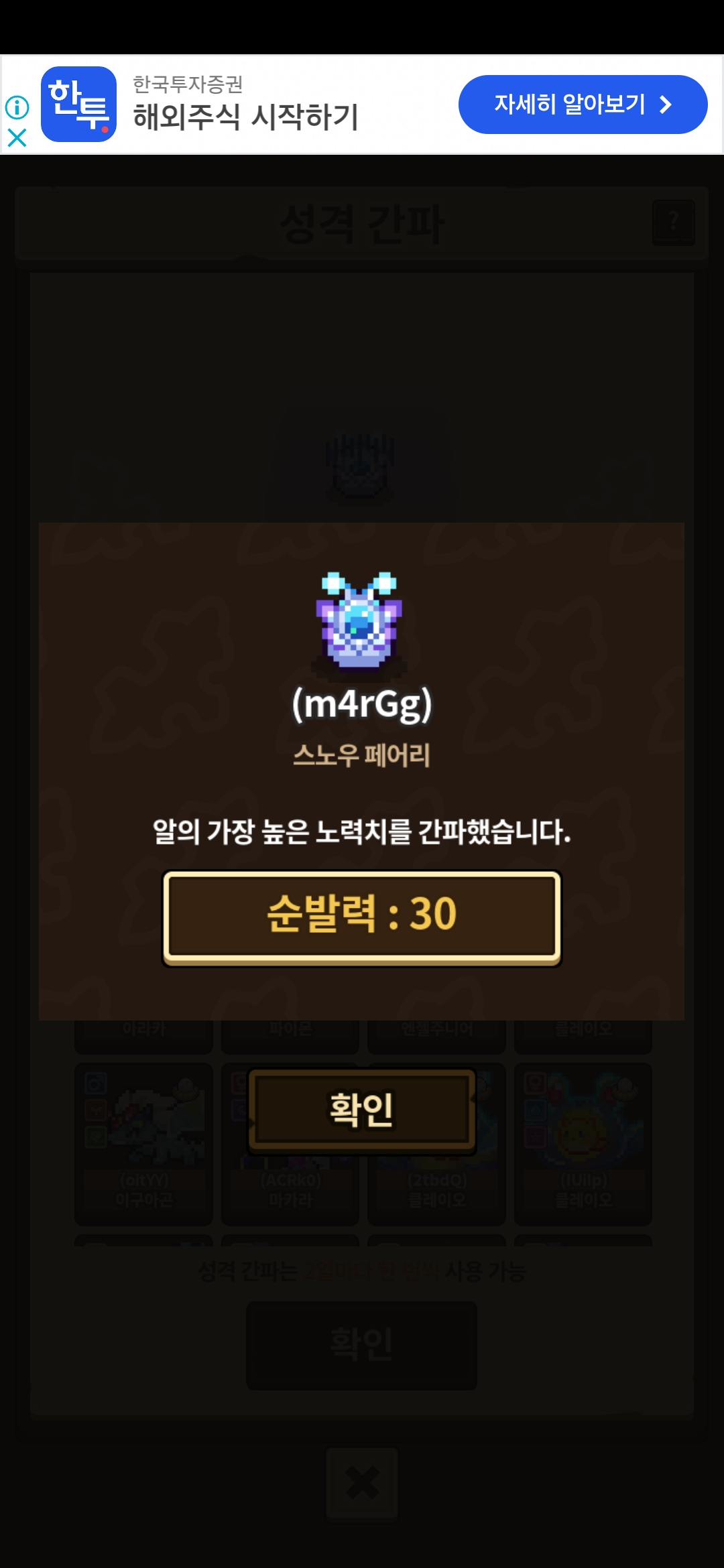Confirm the dialog with the bright 확인 button
Viewport: 724px width, 1568px height.
pyautogui.click(x=361, y=1110)
